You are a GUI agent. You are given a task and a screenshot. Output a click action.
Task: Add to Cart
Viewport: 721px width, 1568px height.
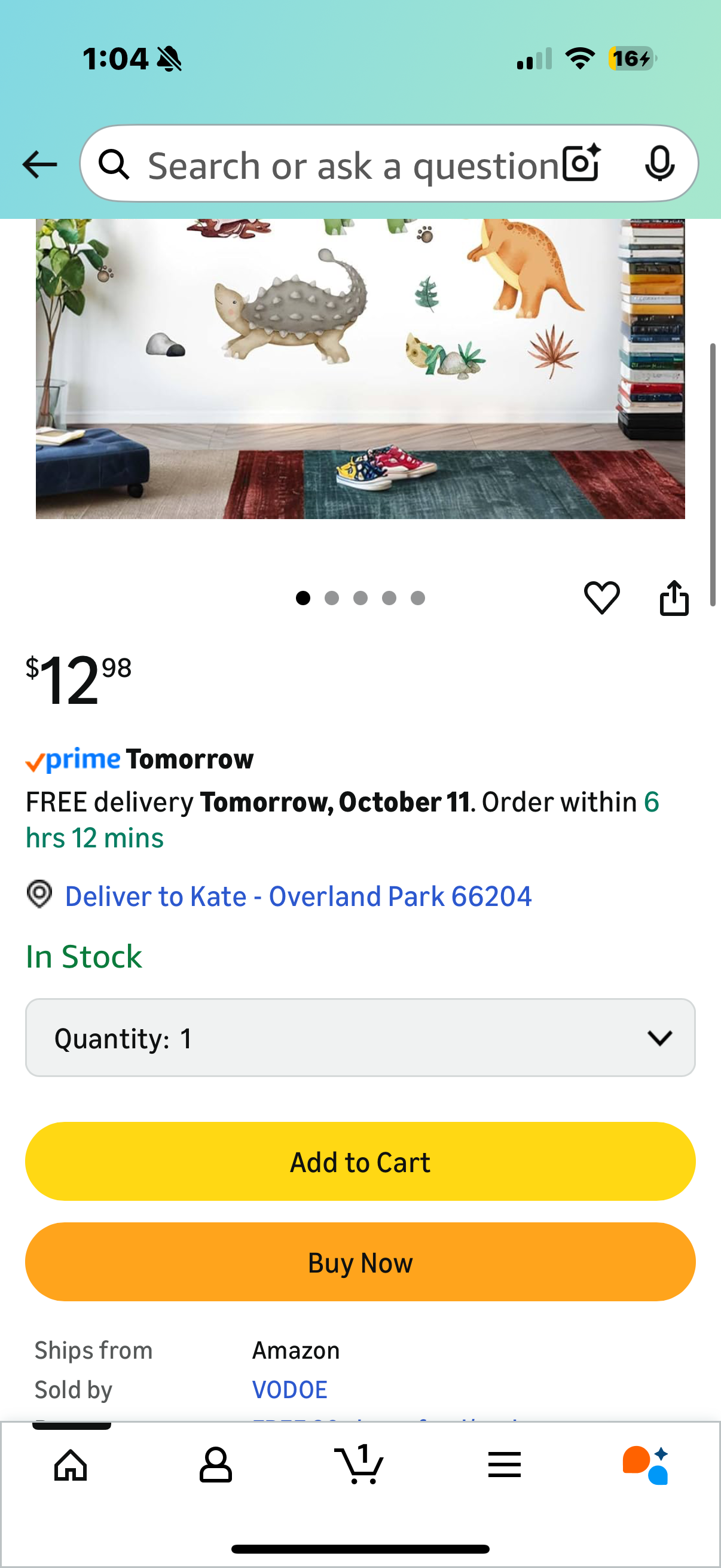[360, 1162]
